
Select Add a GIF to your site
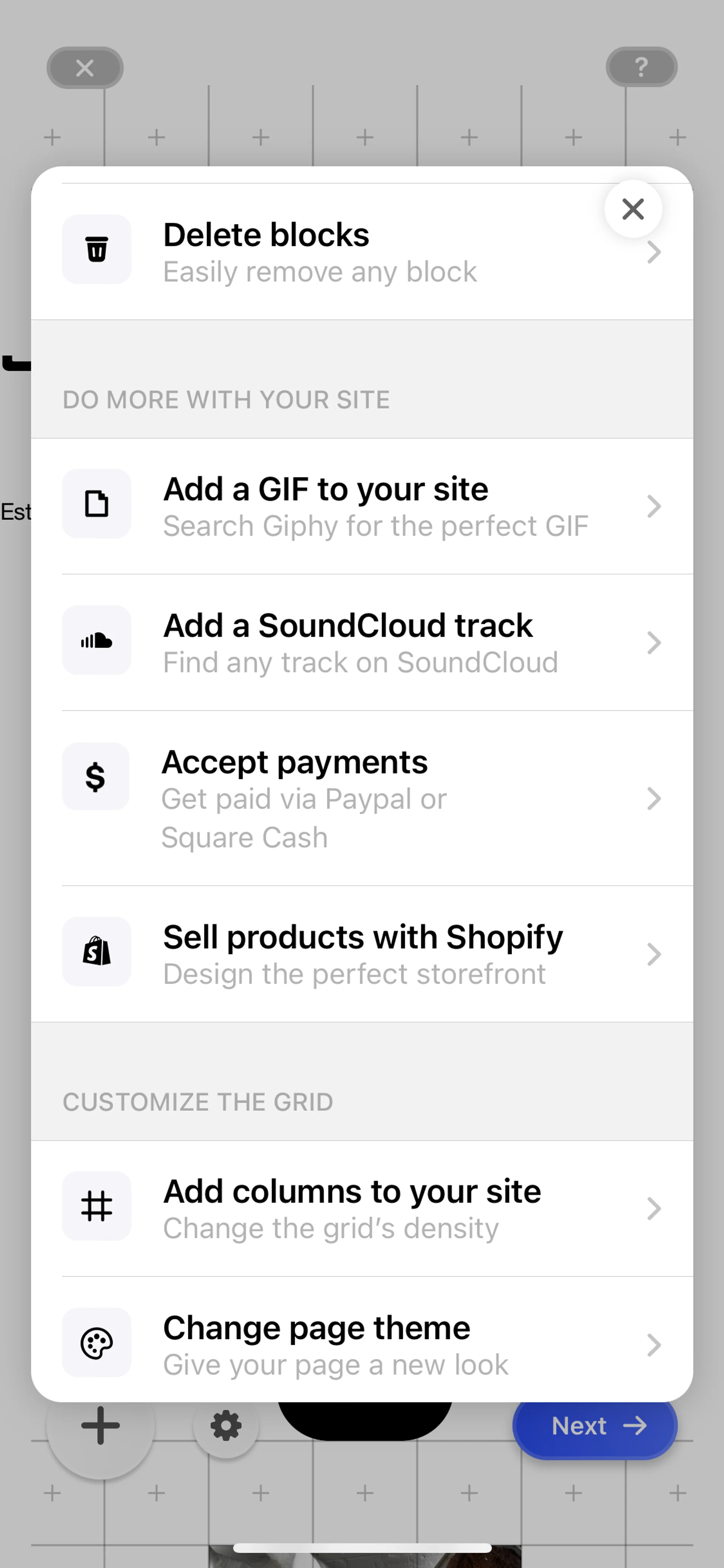[361, 507]
